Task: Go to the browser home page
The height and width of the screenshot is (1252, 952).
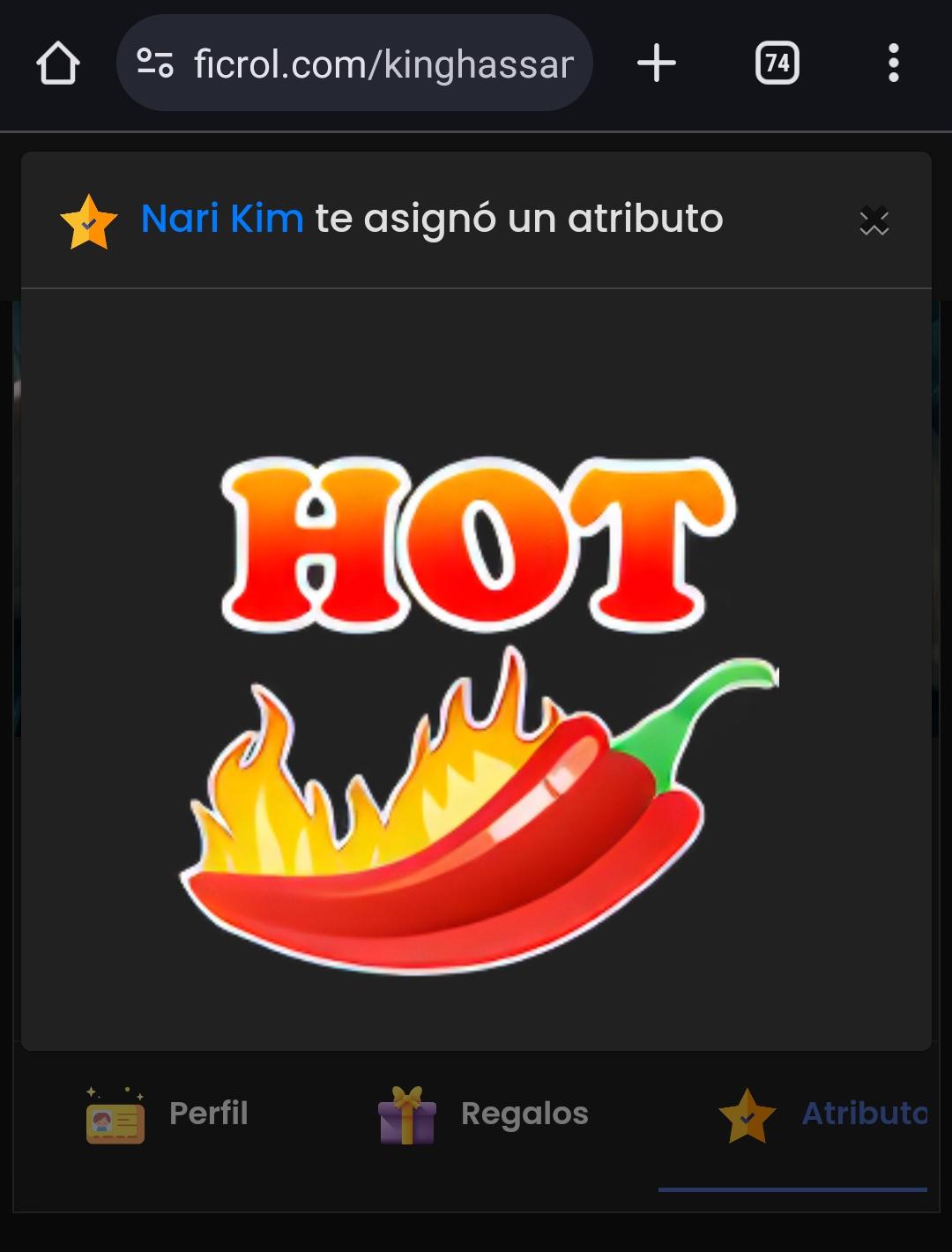Action: (x=58, y=64)
